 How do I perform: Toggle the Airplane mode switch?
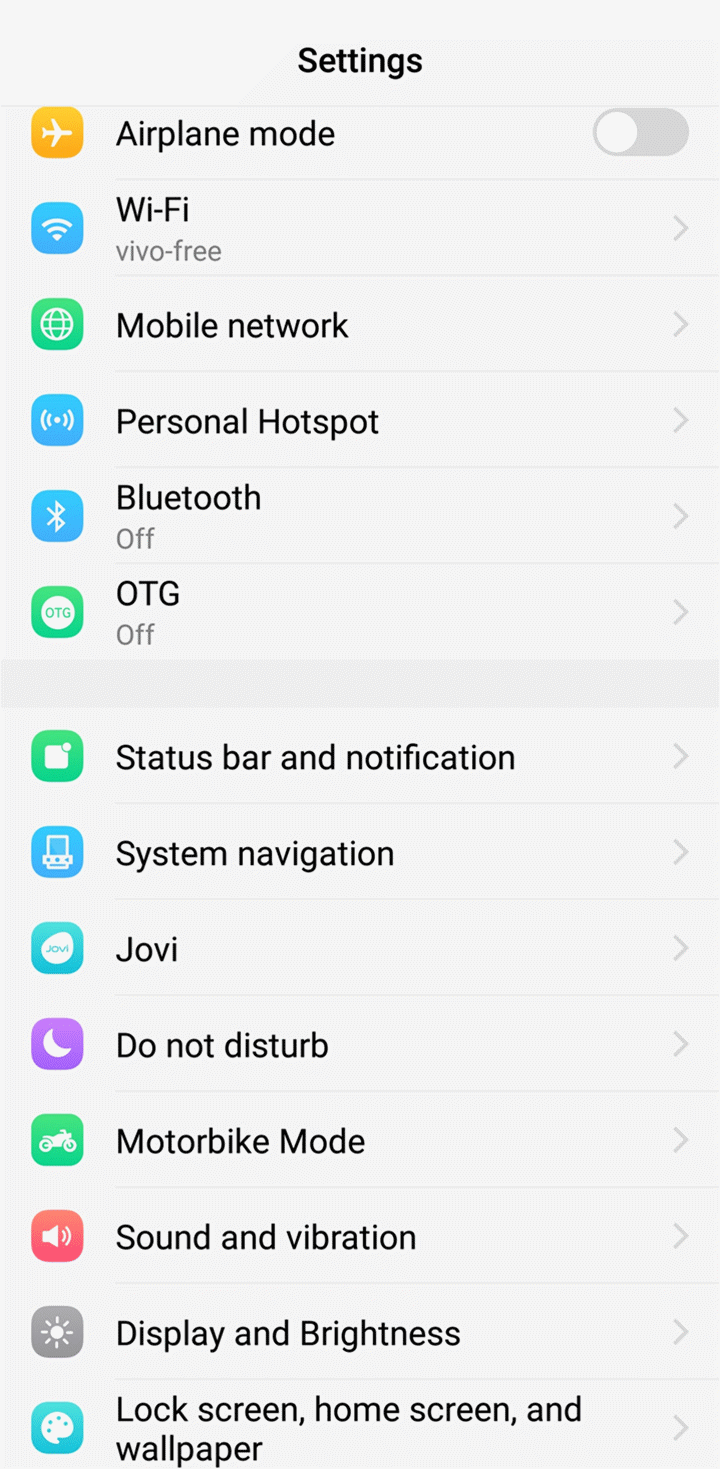(x=640, y=133)
